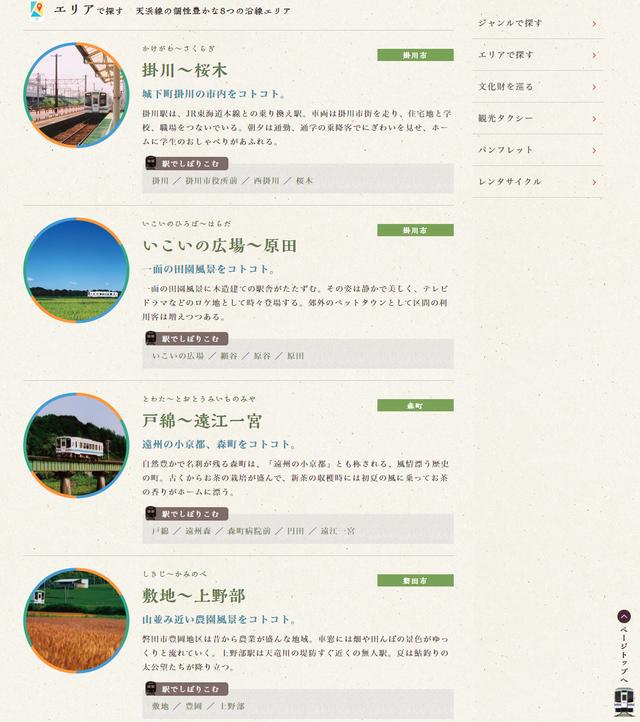This screenshot has width=640, height=722.
Task: Open the 戸綿〜遠江一宮 area photo
Action: pos(76,444)
